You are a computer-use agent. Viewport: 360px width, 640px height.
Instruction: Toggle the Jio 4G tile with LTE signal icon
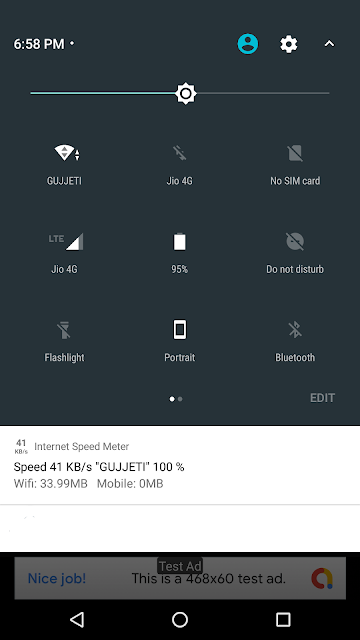[64, 254]
